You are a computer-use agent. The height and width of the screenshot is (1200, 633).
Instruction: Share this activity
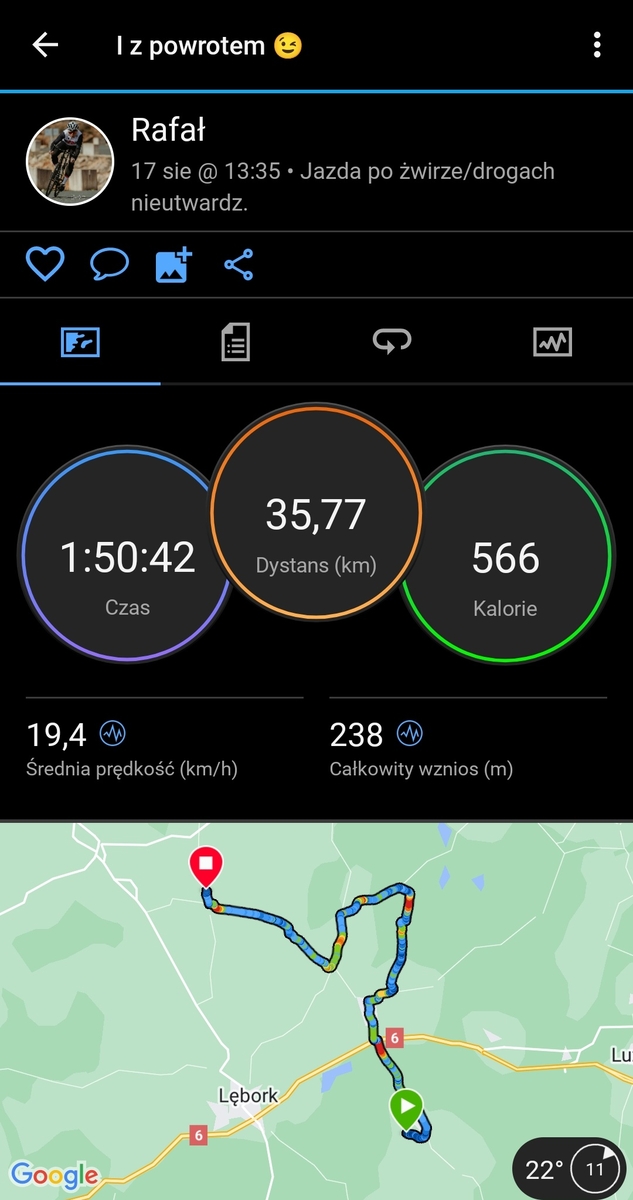coord(238,264)
